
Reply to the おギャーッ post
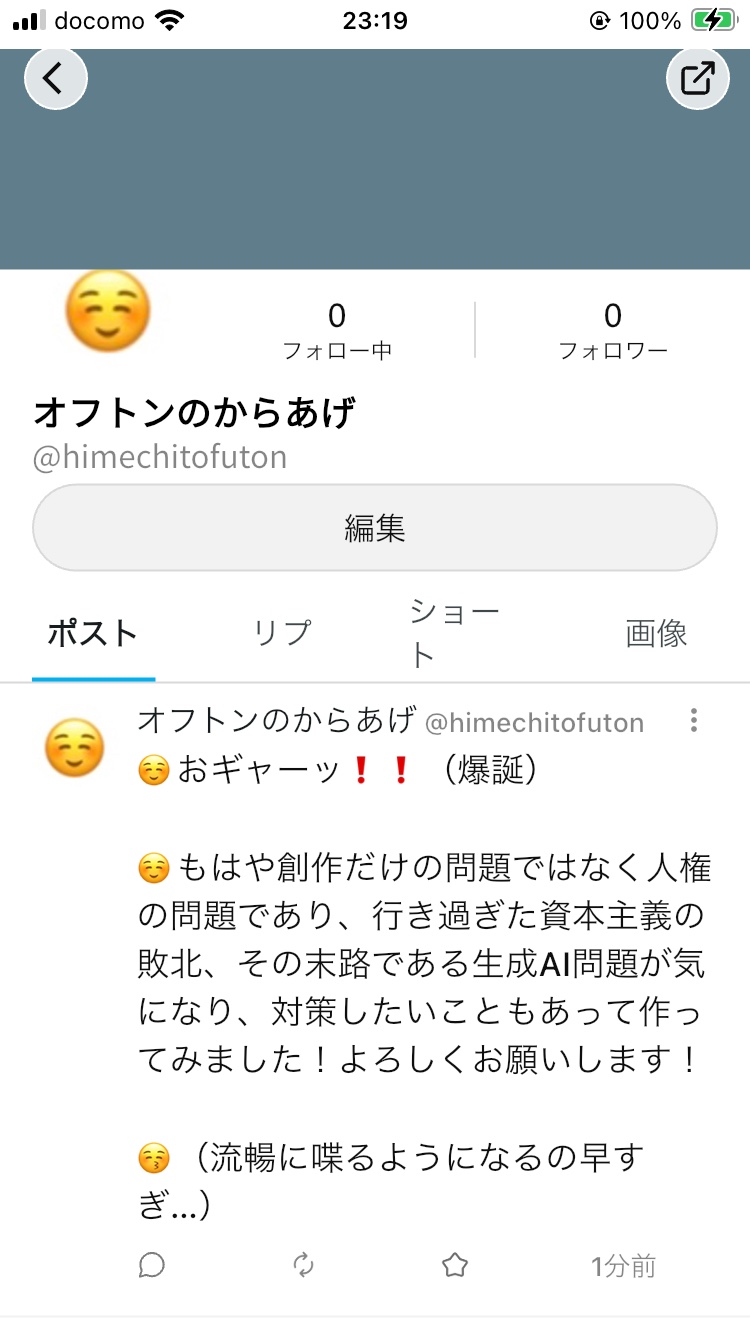152,1266
